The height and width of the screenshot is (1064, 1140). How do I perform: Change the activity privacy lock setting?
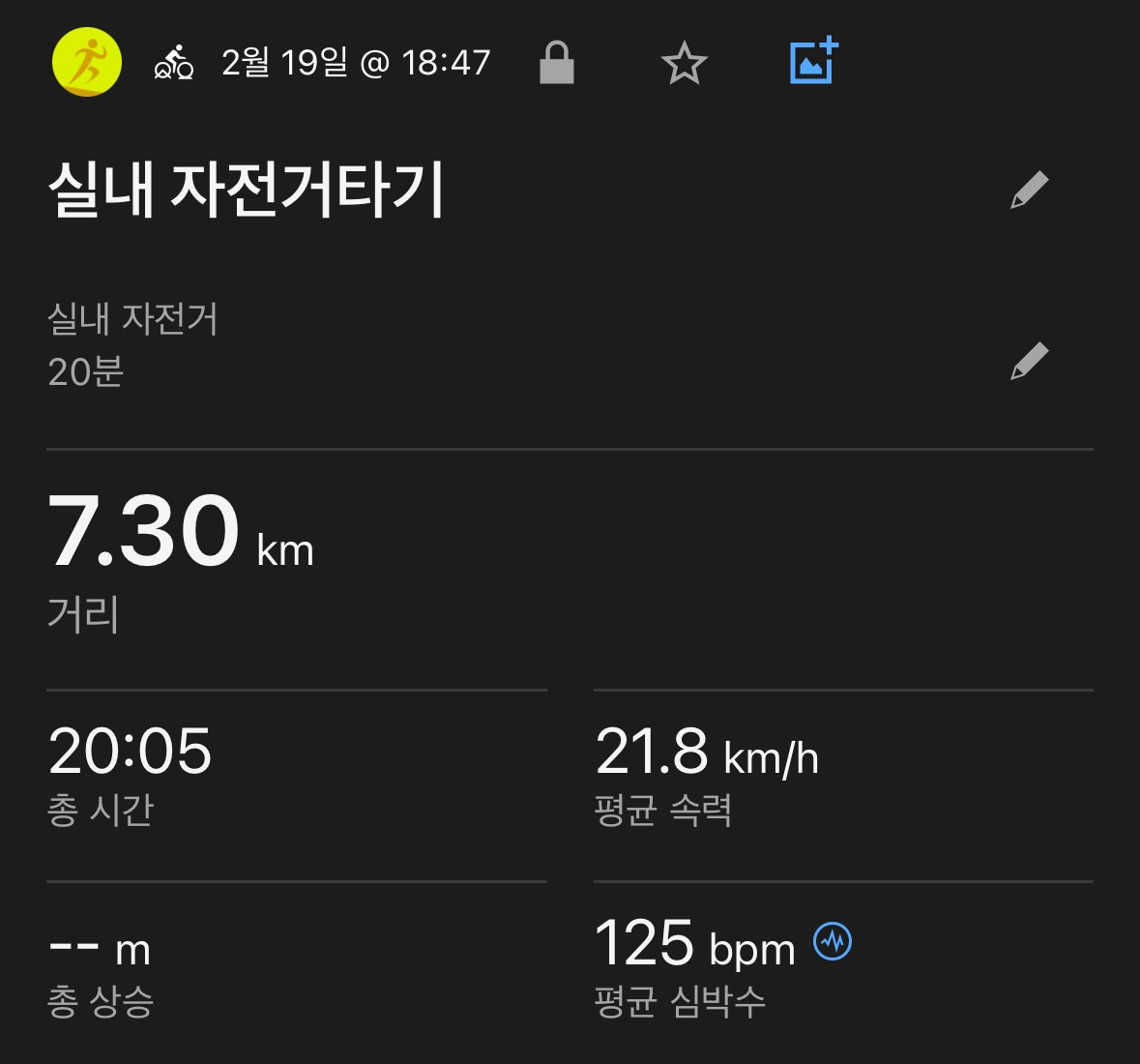(556, 63)
